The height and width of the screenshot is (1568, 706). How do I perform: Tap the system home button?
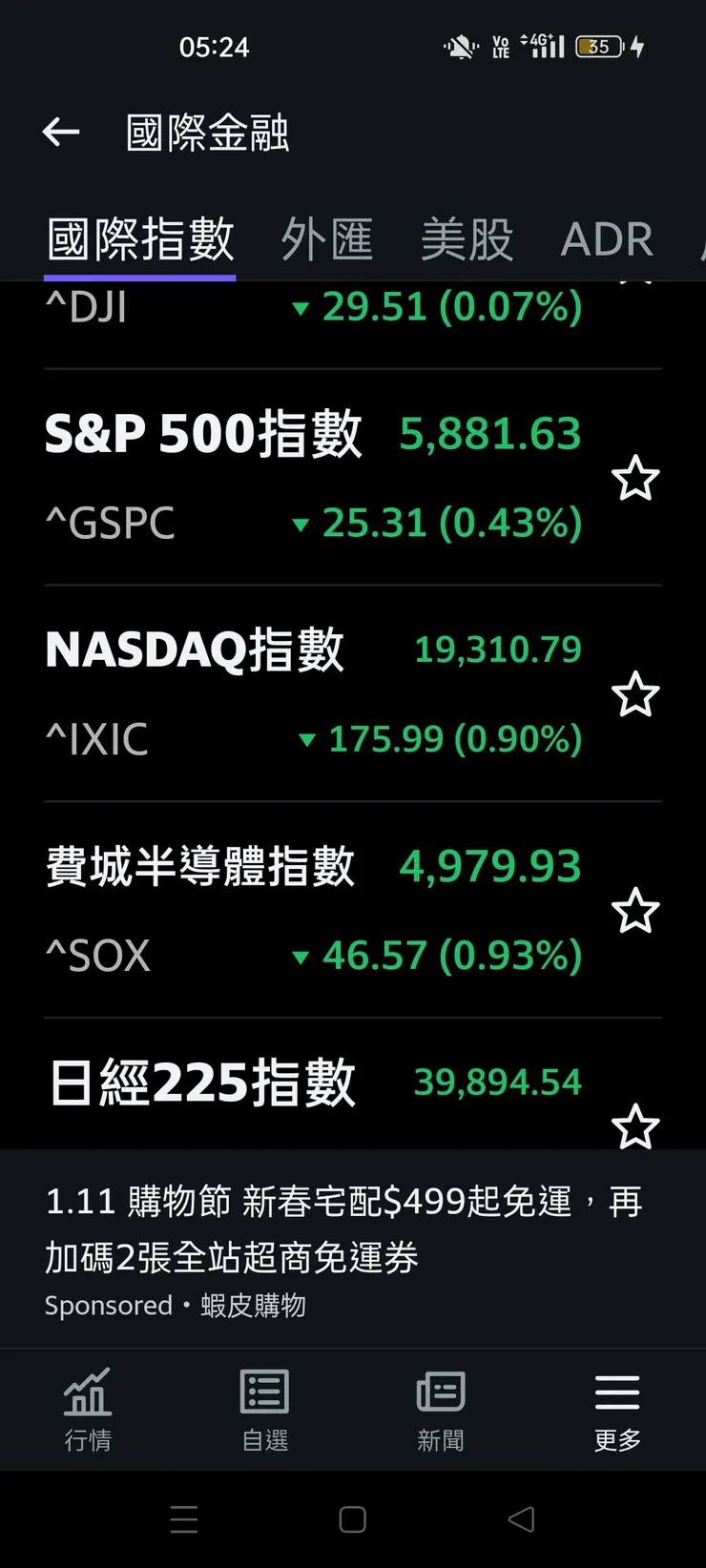coord(353,1519)
